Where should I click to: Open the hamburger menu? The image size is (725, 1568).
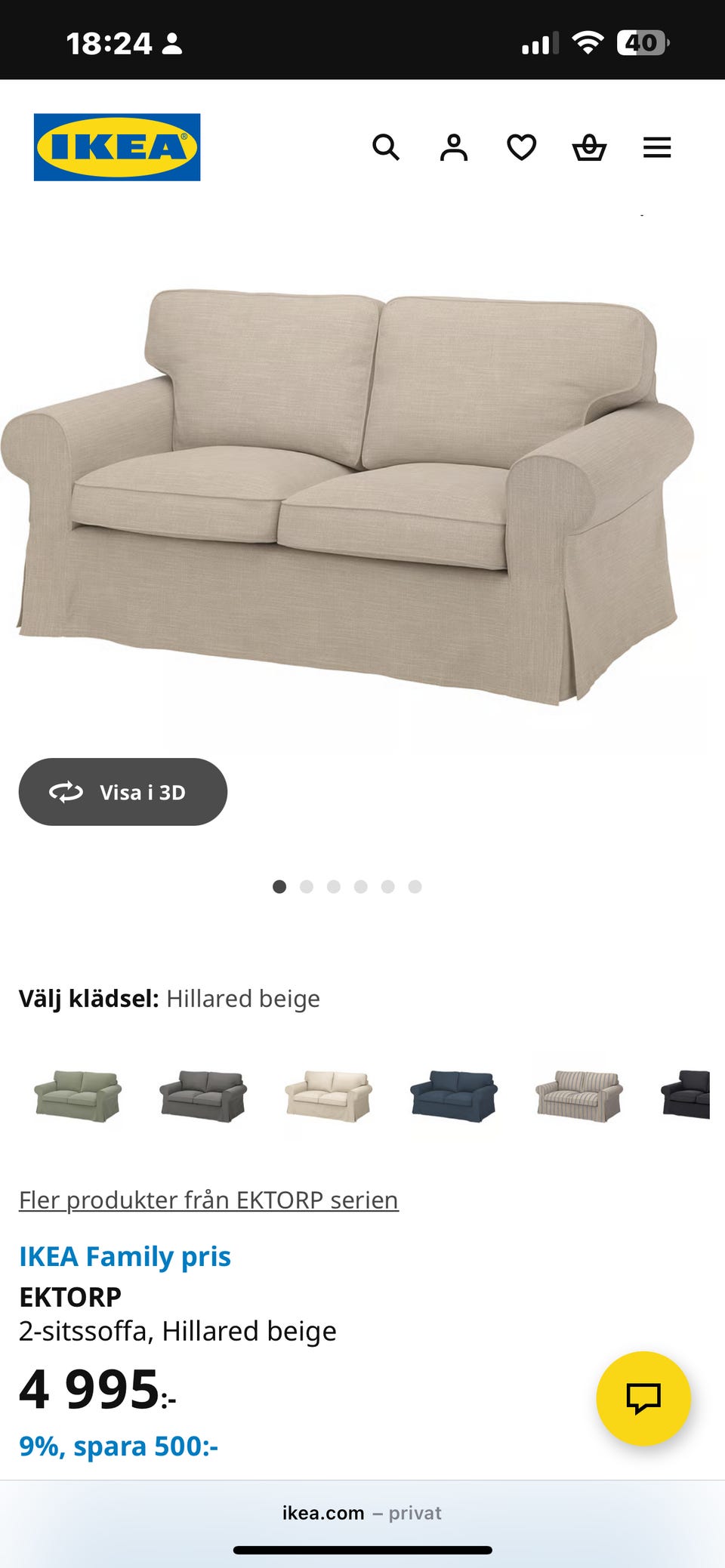point(656,147)
